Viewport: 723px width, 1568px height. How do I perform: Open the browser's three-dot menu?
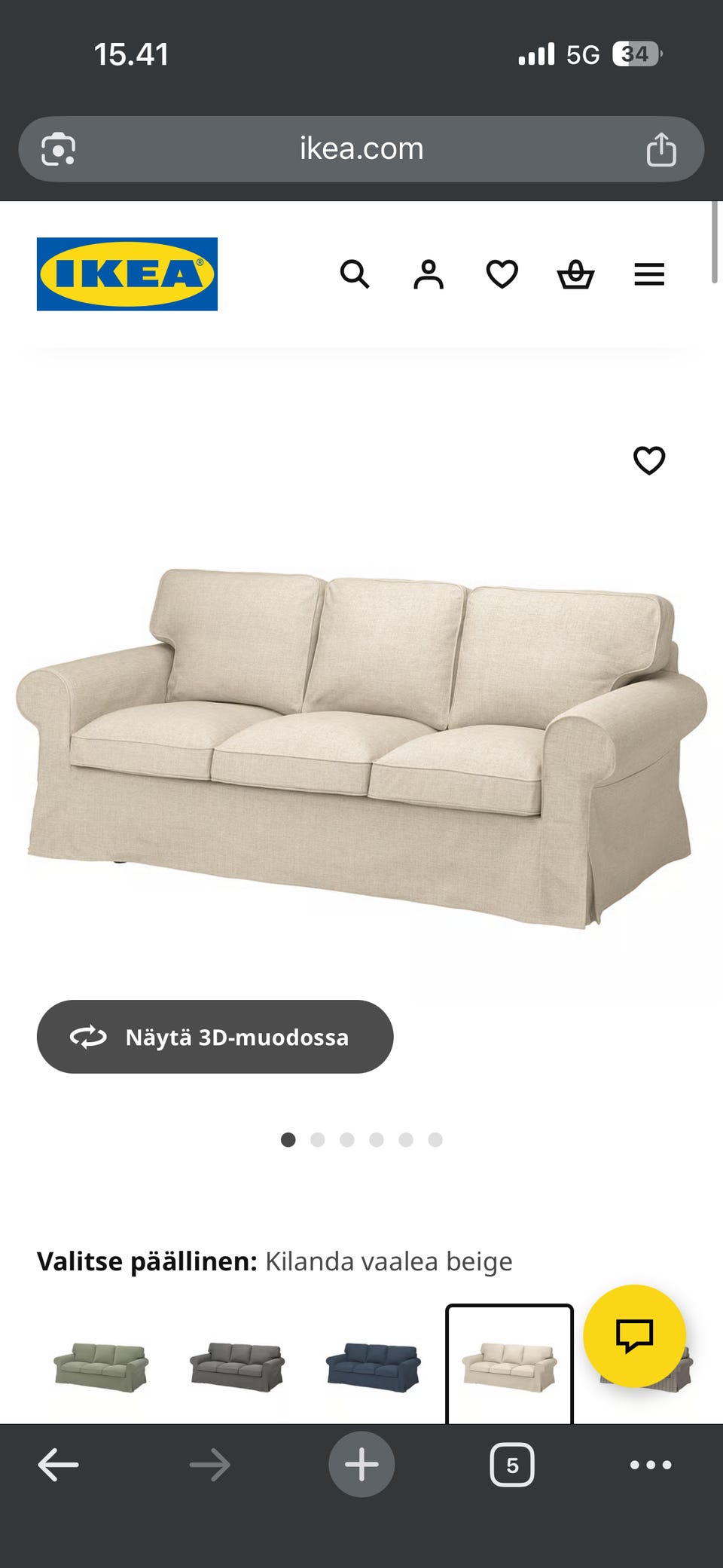[x=651, y=1465]
